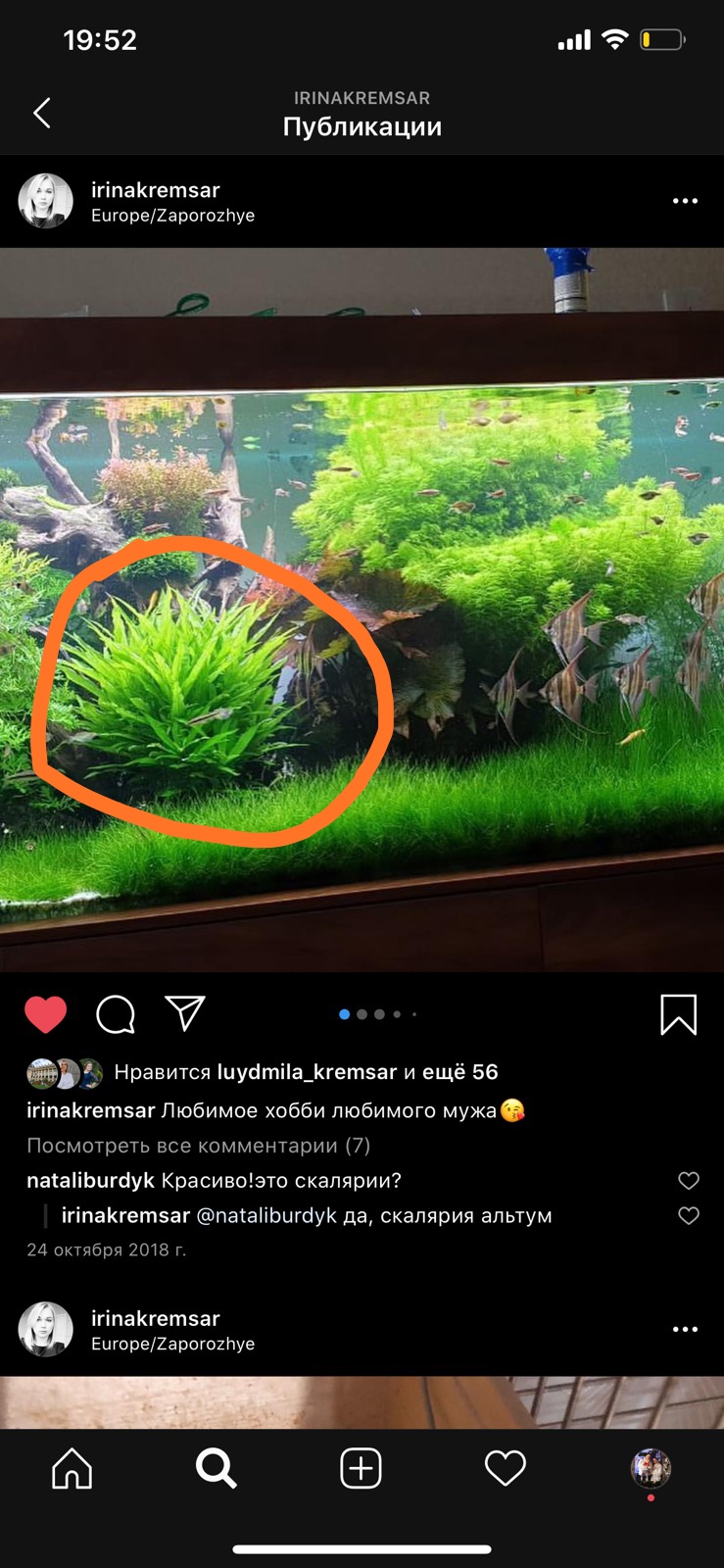The image size is (724, 1568).
Task: View all 7 comments
Action: point(198,1146)
